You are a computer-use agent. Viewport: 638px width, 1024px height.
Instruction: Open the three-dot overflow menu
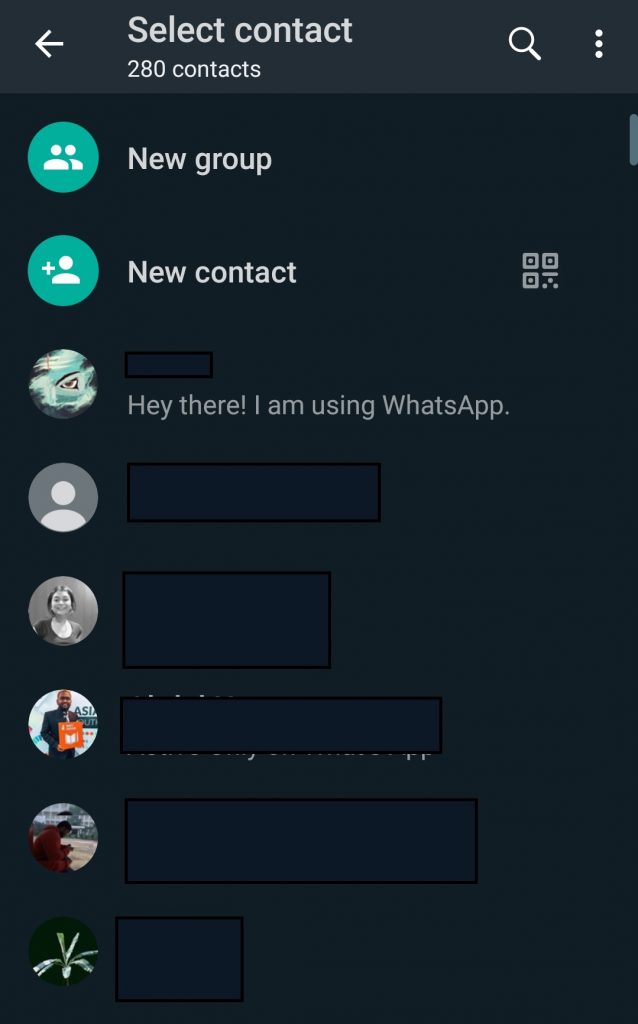[598, 44]
